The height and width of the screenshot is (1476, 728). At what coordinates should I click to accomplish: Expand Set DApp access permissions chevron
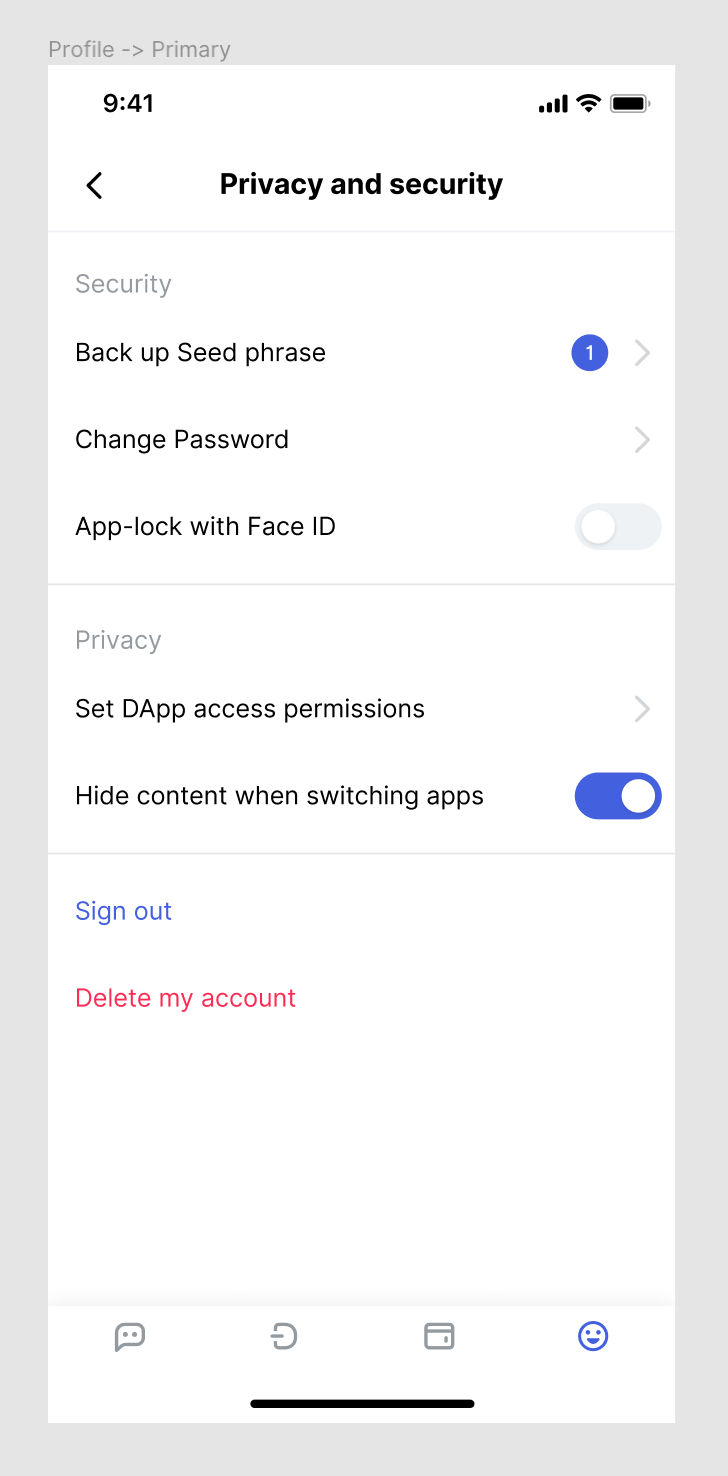point(641,709)
